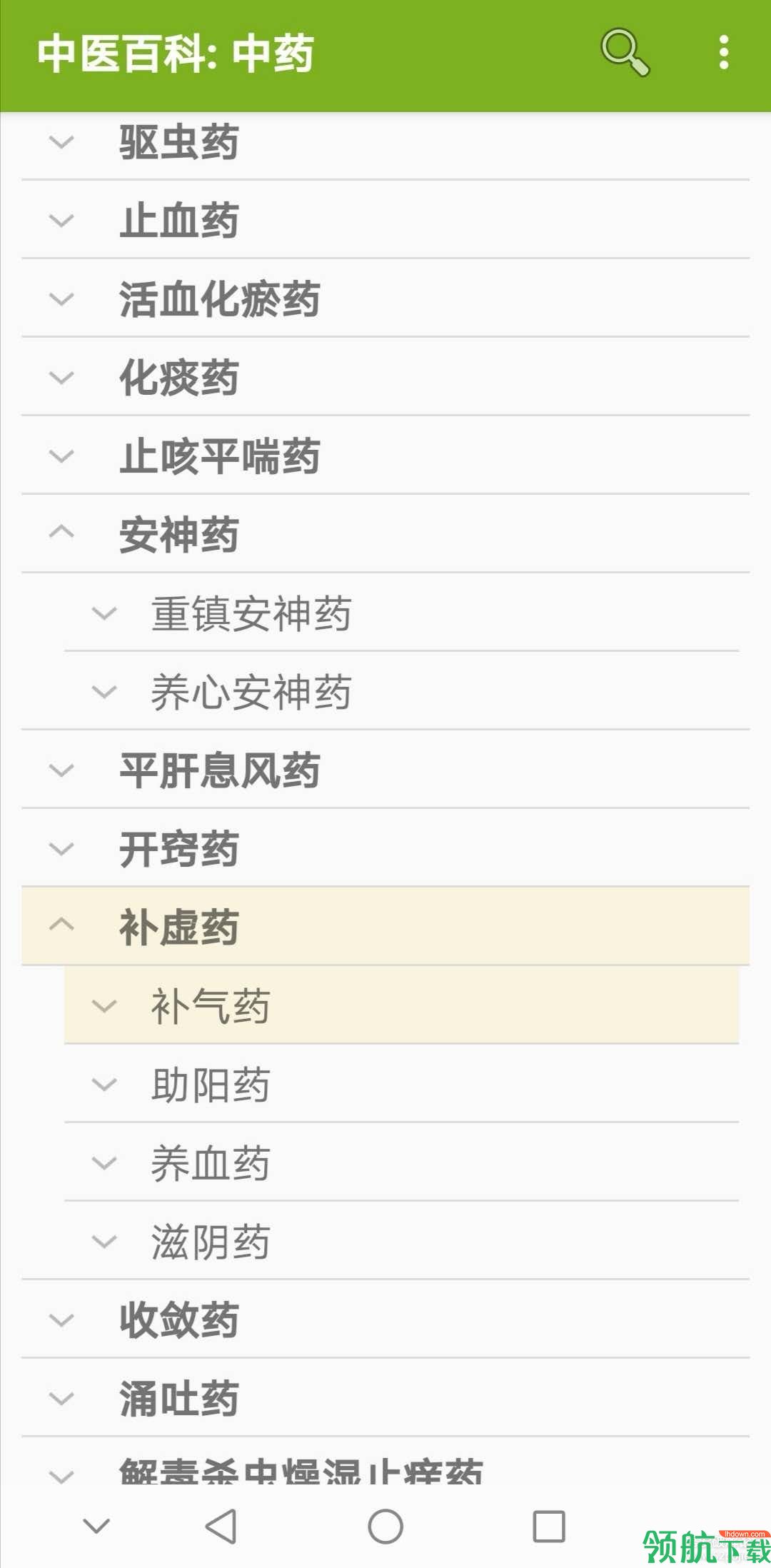Open the three-dot overflow menu
771x1568 pixels.
tap(724, 52)
